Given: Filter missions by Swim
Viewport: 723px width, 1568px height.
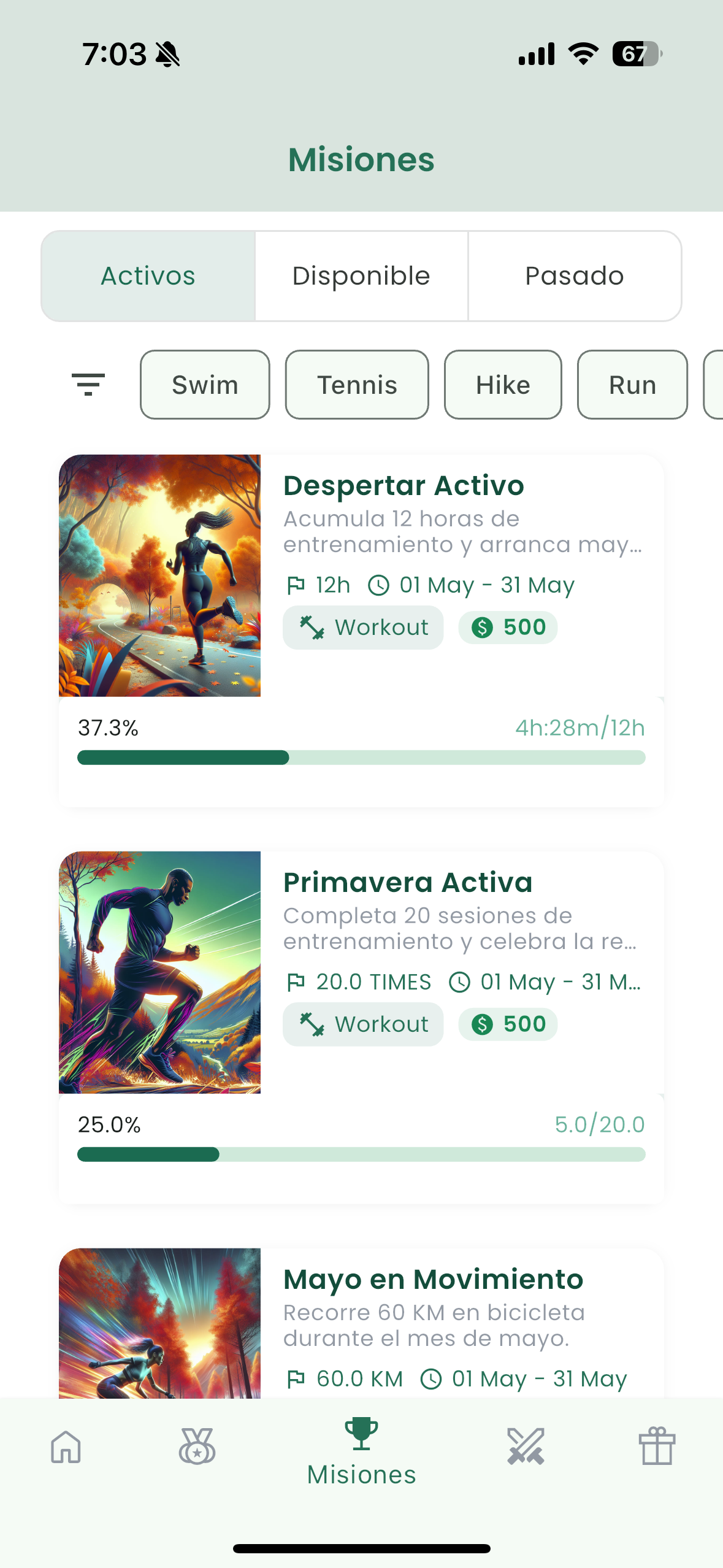Looking at the screenshot, I should tap(205, 385).
